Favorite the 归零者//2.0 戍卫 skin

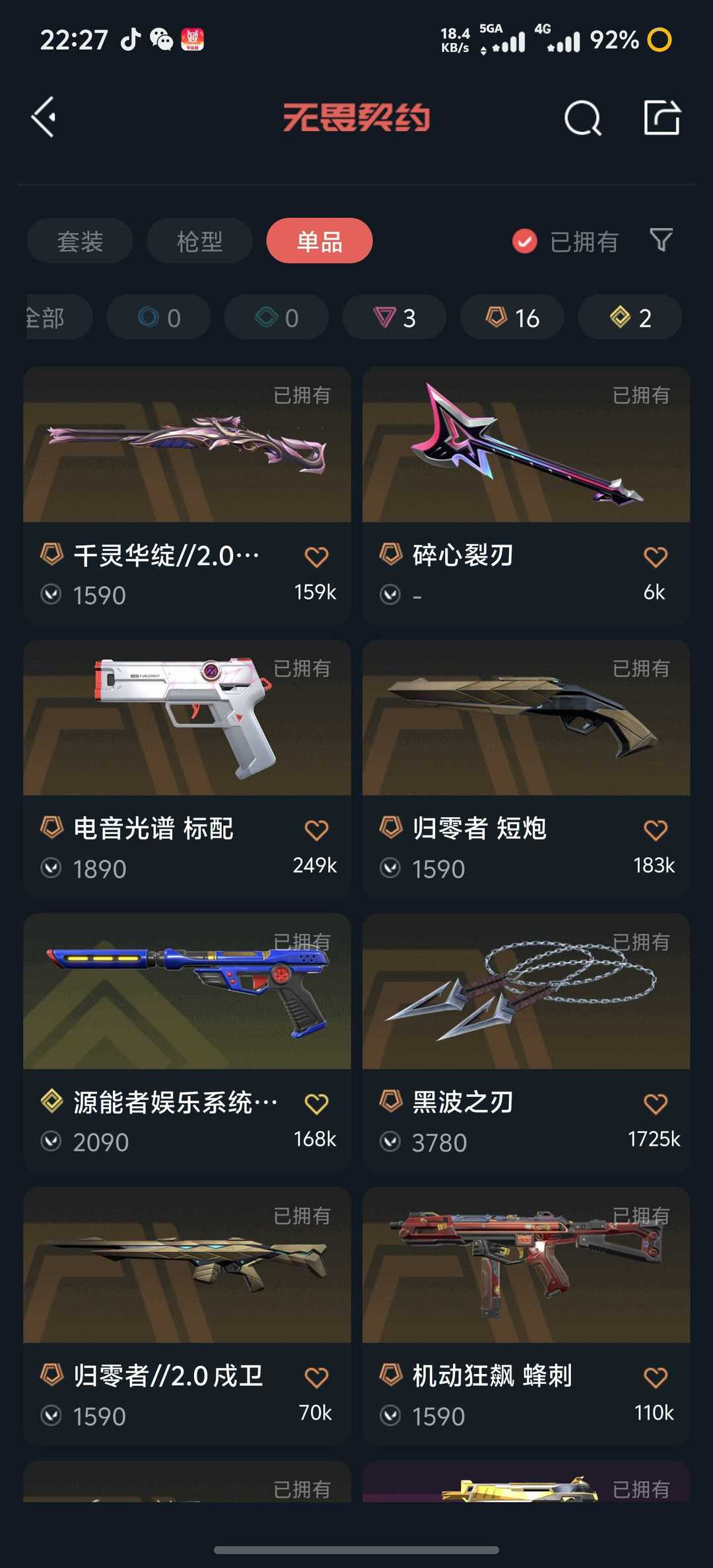316,1377
